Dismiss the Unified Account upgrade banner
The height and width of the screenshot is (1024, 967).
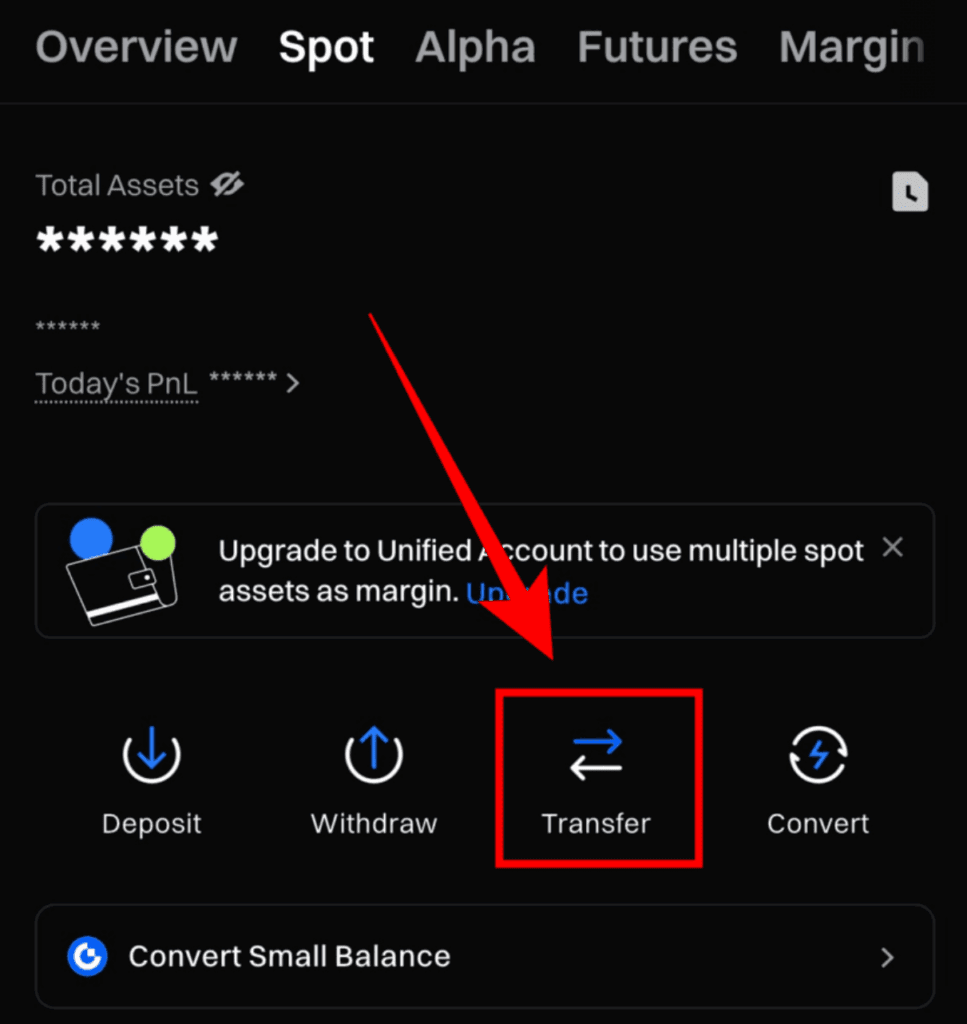pos(892,548)
